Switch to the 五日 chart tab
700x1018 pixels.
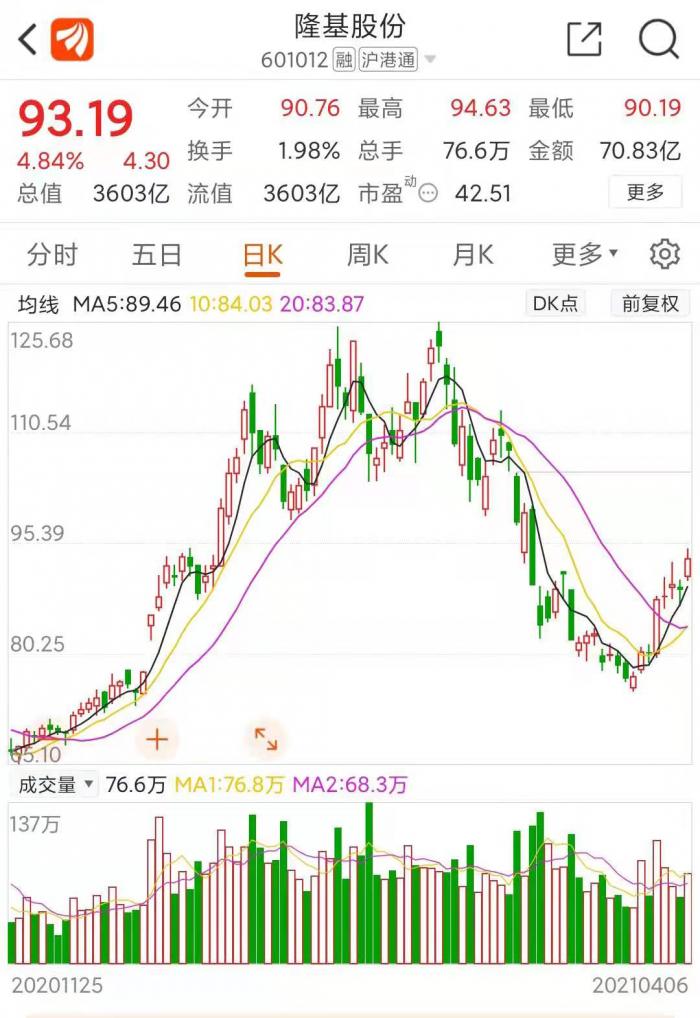coord(157,255)
